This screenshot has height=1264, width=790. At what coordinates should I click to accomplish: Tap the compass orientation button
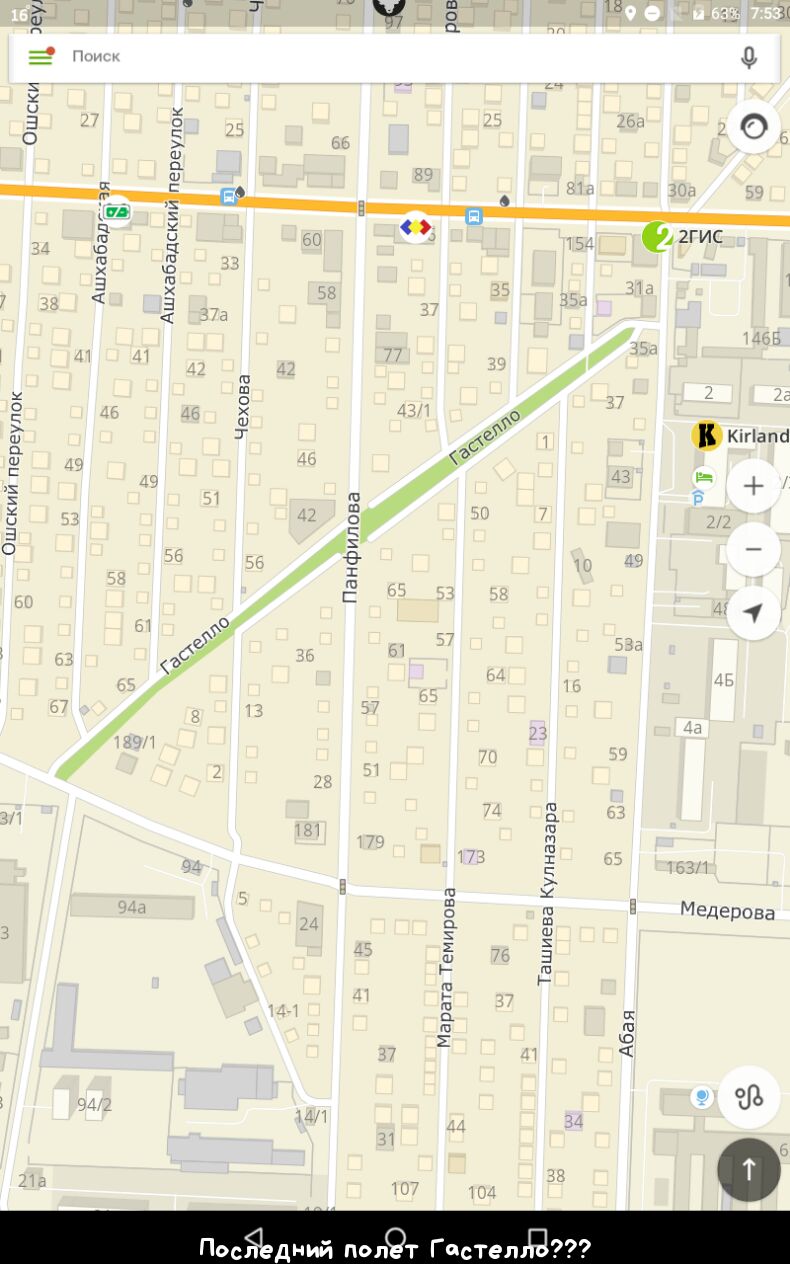point(753,127)
